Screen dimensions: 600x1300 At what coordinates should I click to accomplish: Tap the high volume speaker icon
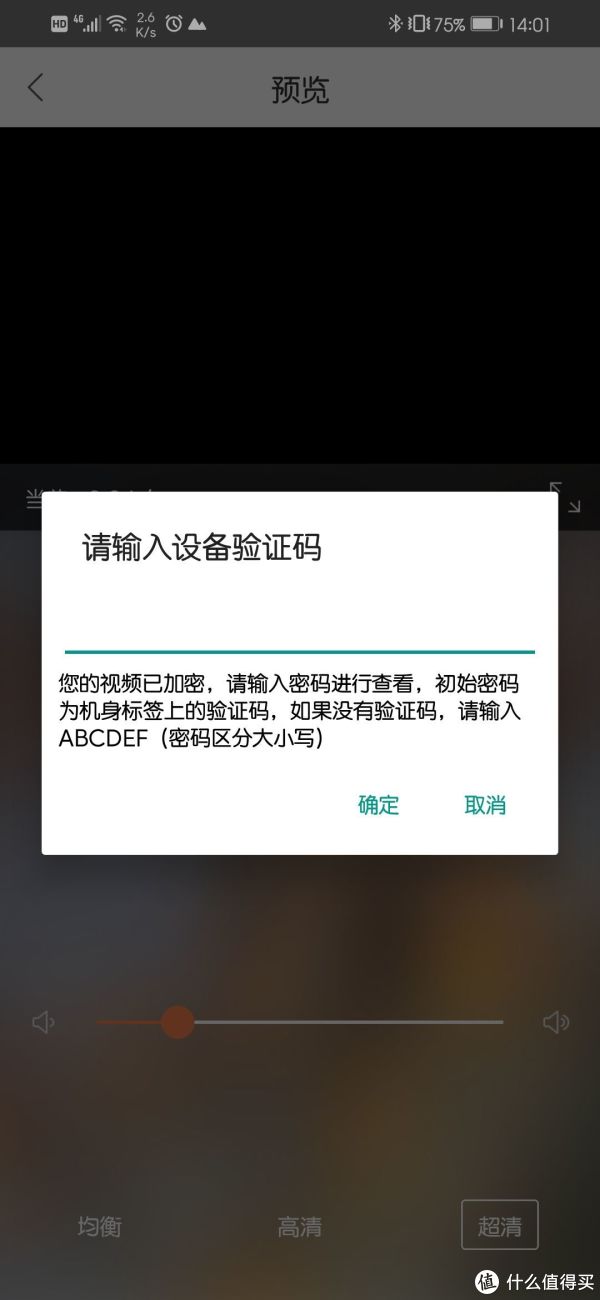tap(555, 1022)
